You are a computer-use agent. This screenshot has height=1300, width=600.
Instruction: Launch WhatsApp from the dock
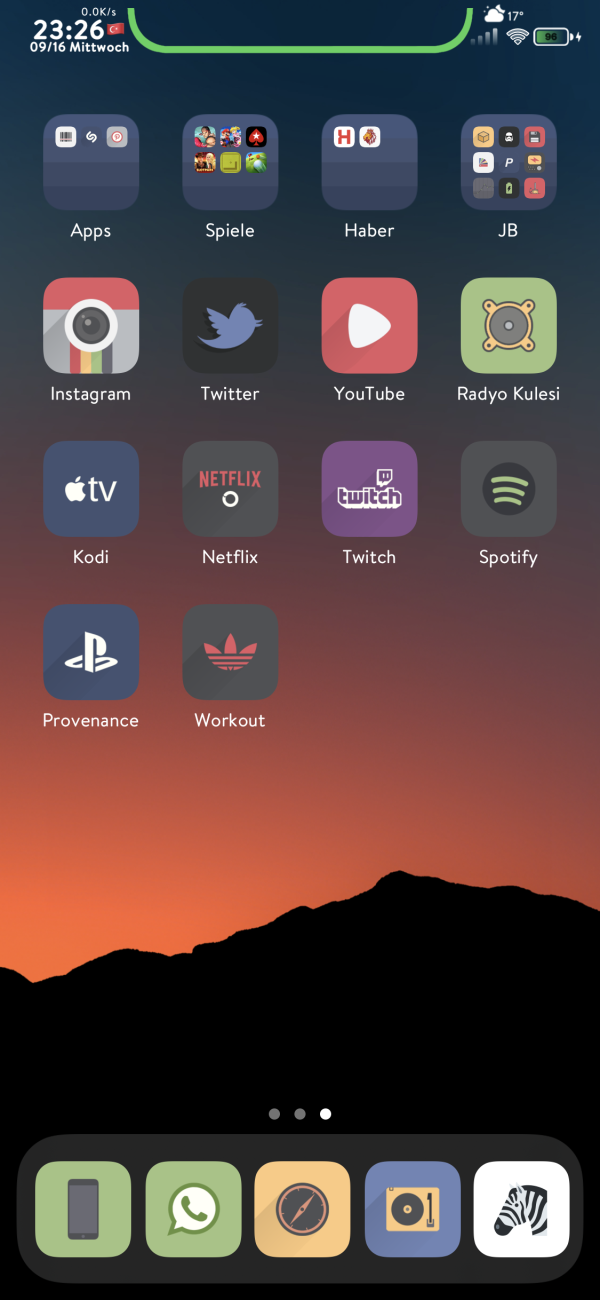tap(193, 1209)
